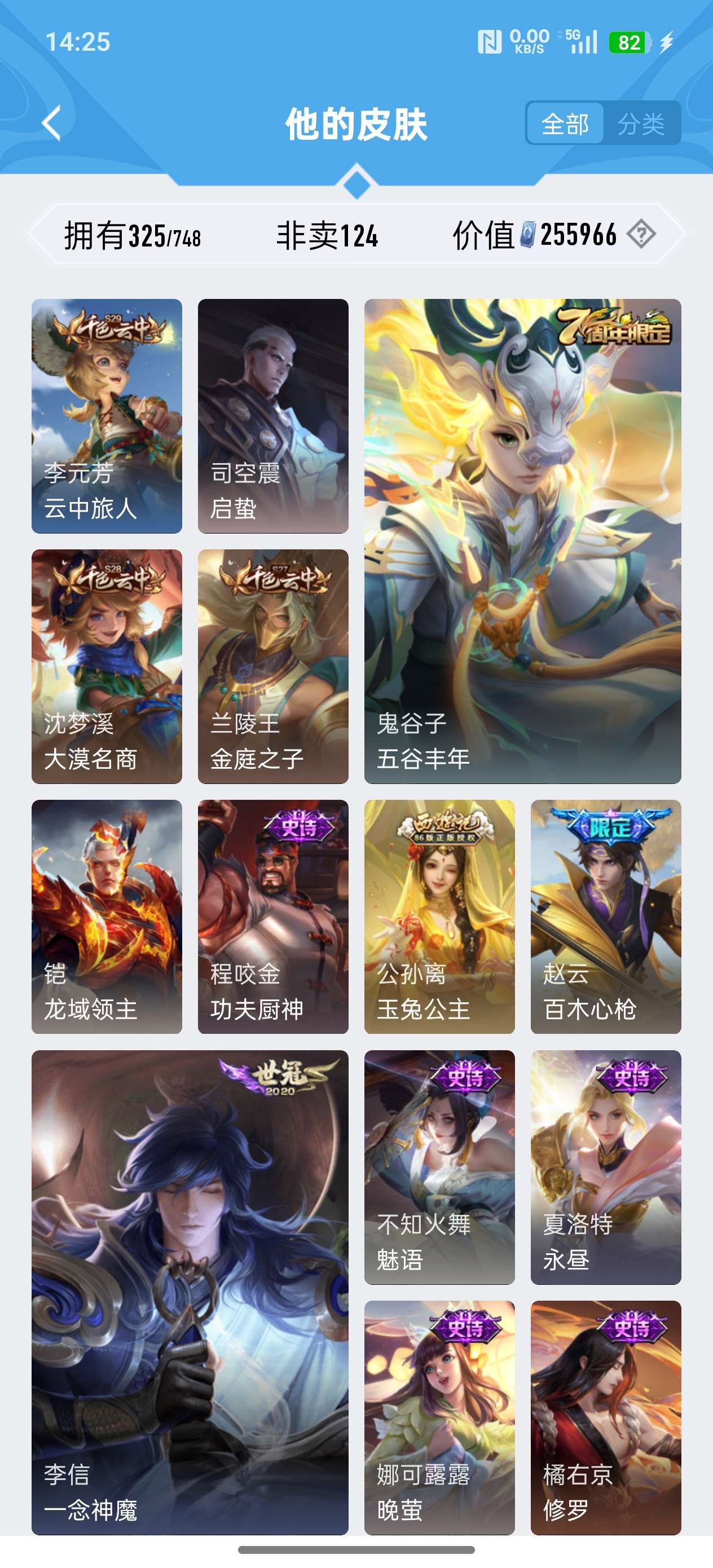This screenshot has height=1568, width=713.
Task: Switch to the 分类 view
Action: pyautogui.click(x=641, y=124)
